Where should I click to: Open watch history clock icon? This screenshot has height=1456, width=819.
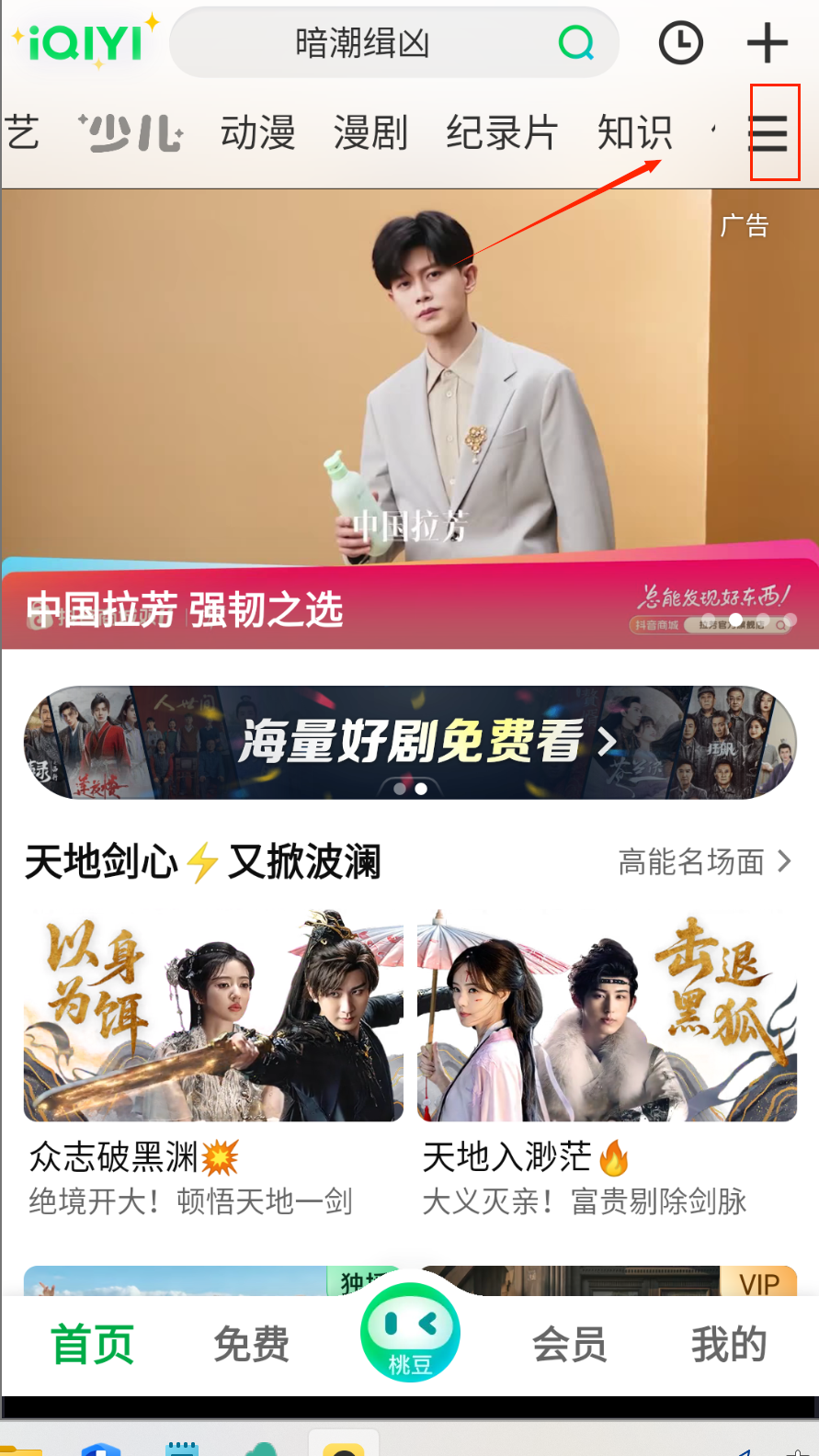pyautogui.click(x=681, y=43)
